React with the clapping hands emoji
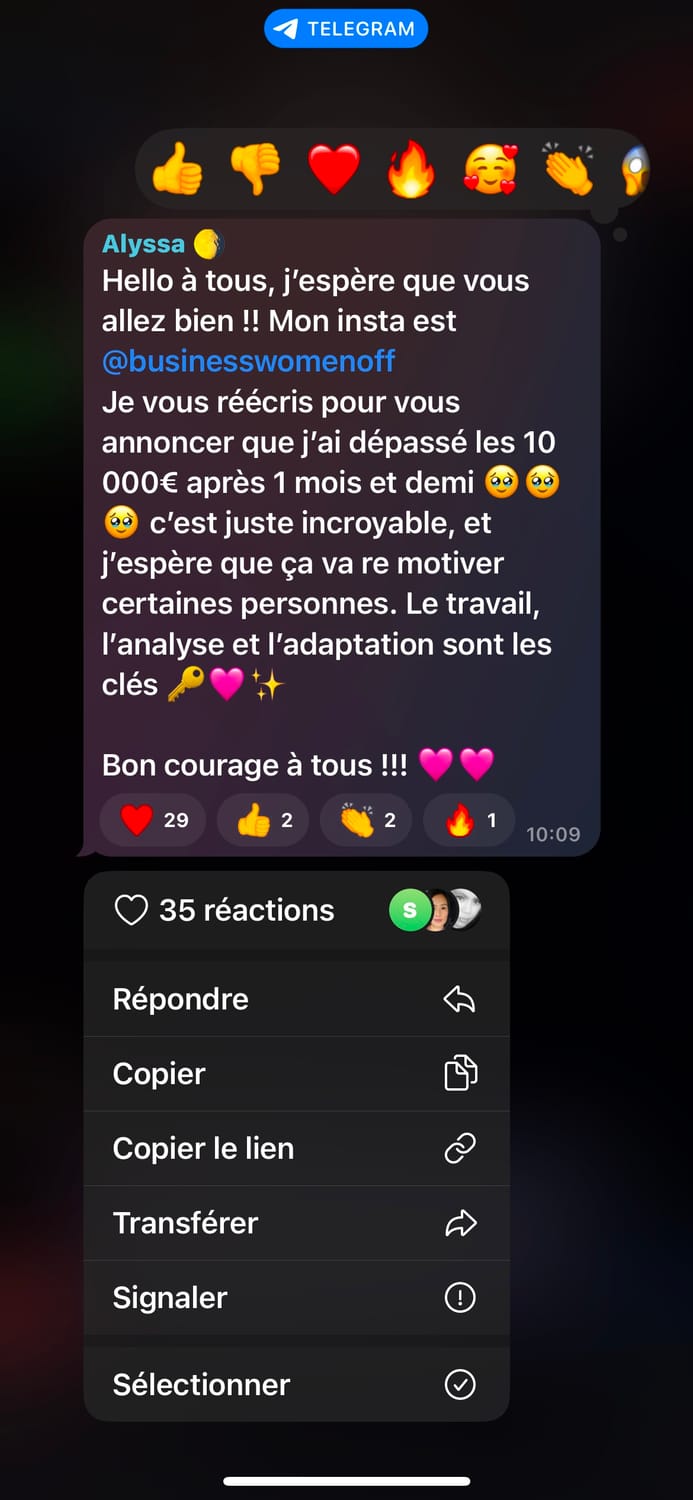This screenshot has width=693, height=1500. (x=568, y=168)
